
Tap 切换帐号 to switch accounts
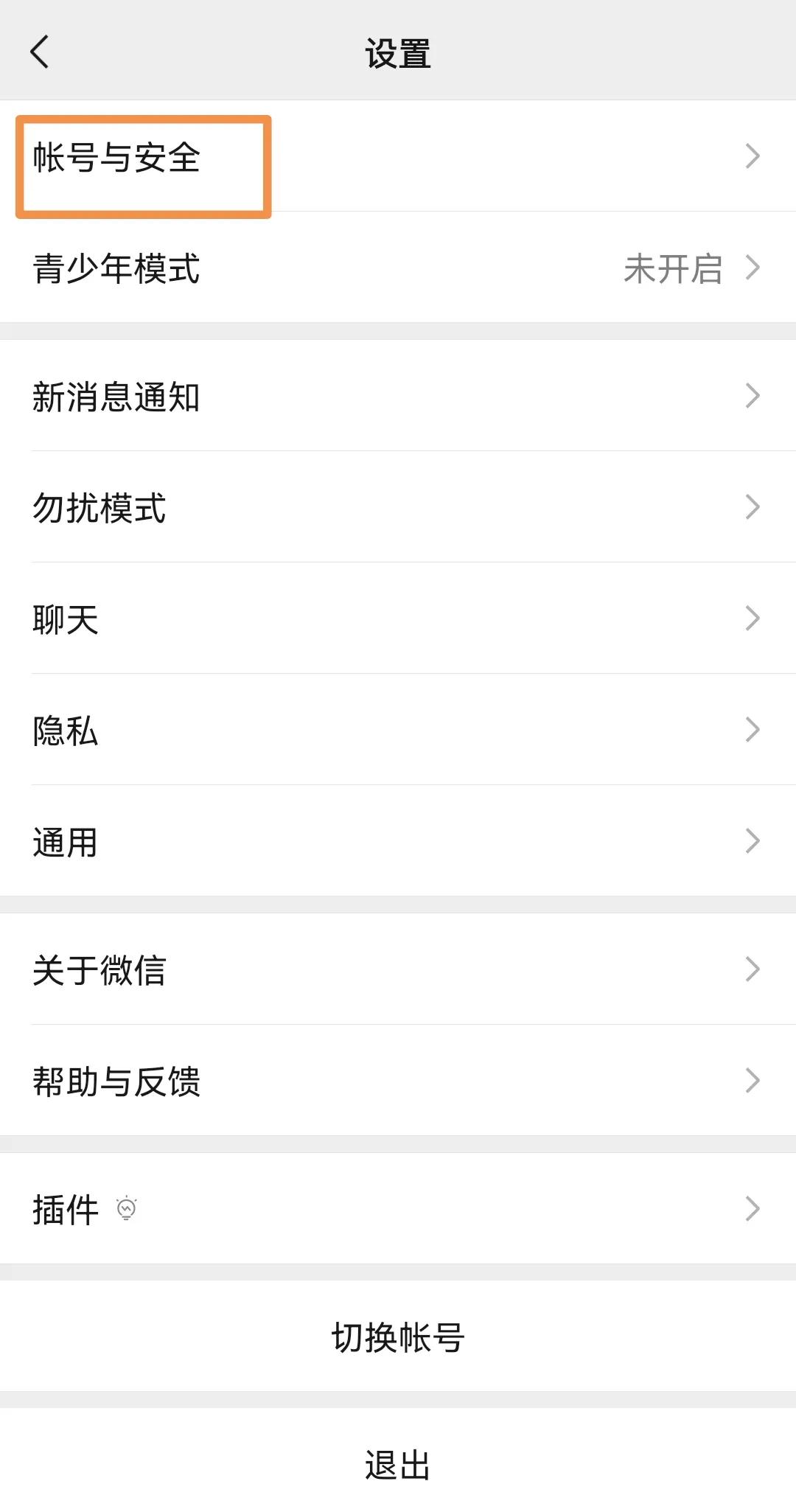point(398,1339)
